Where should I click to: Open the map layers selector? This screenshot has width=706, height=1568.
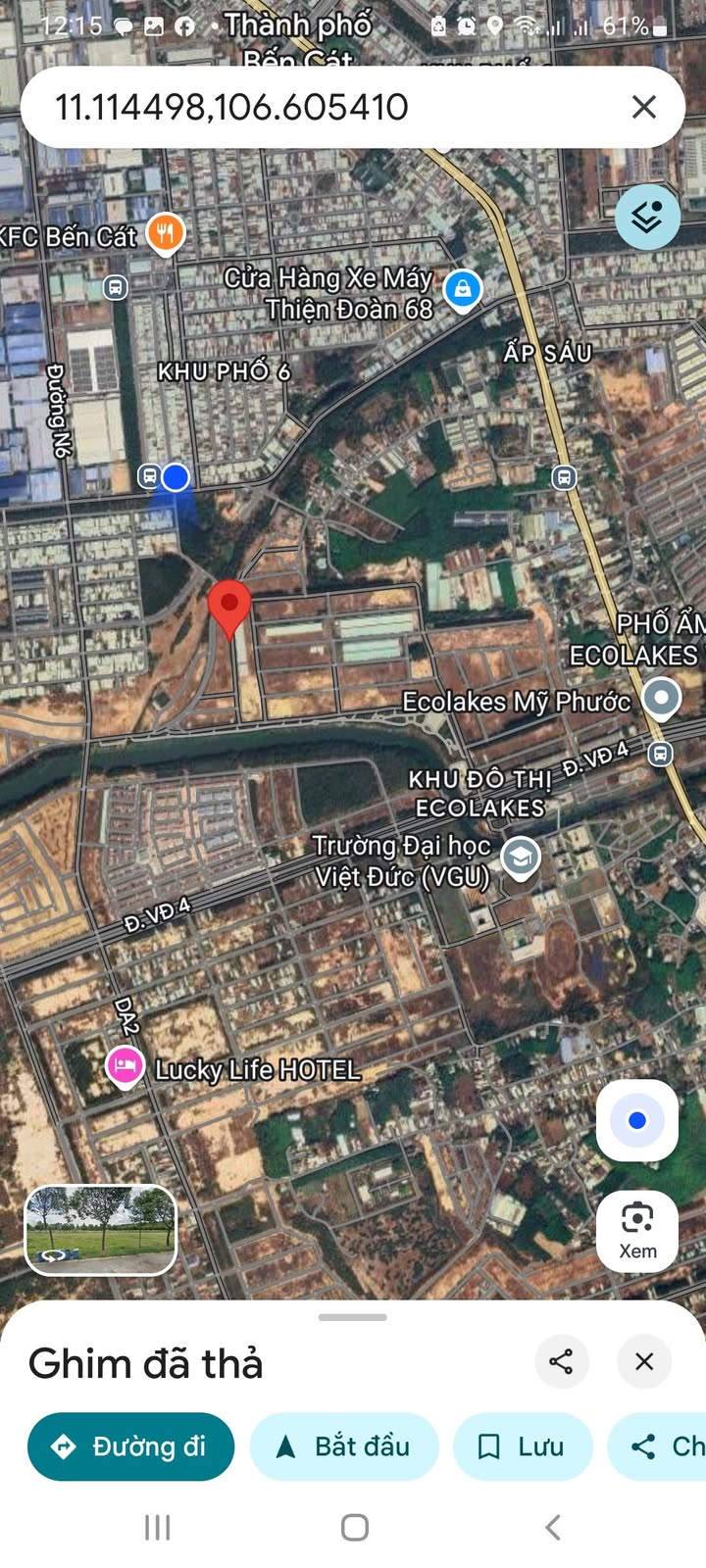point(647,217)
